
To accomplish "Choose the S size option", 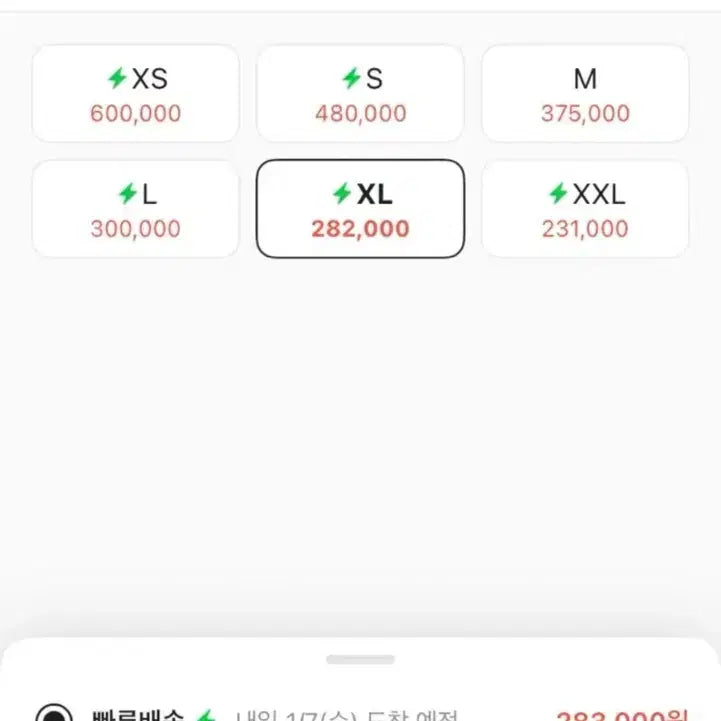I will (x=360, y=94).
